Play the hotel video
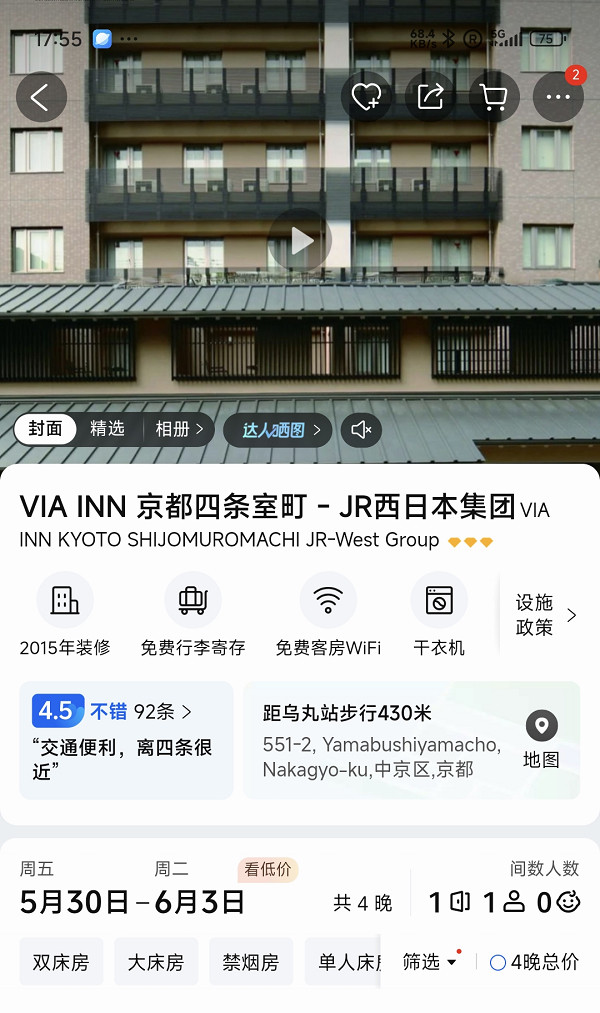600x1013 pixels. [300, 240]
